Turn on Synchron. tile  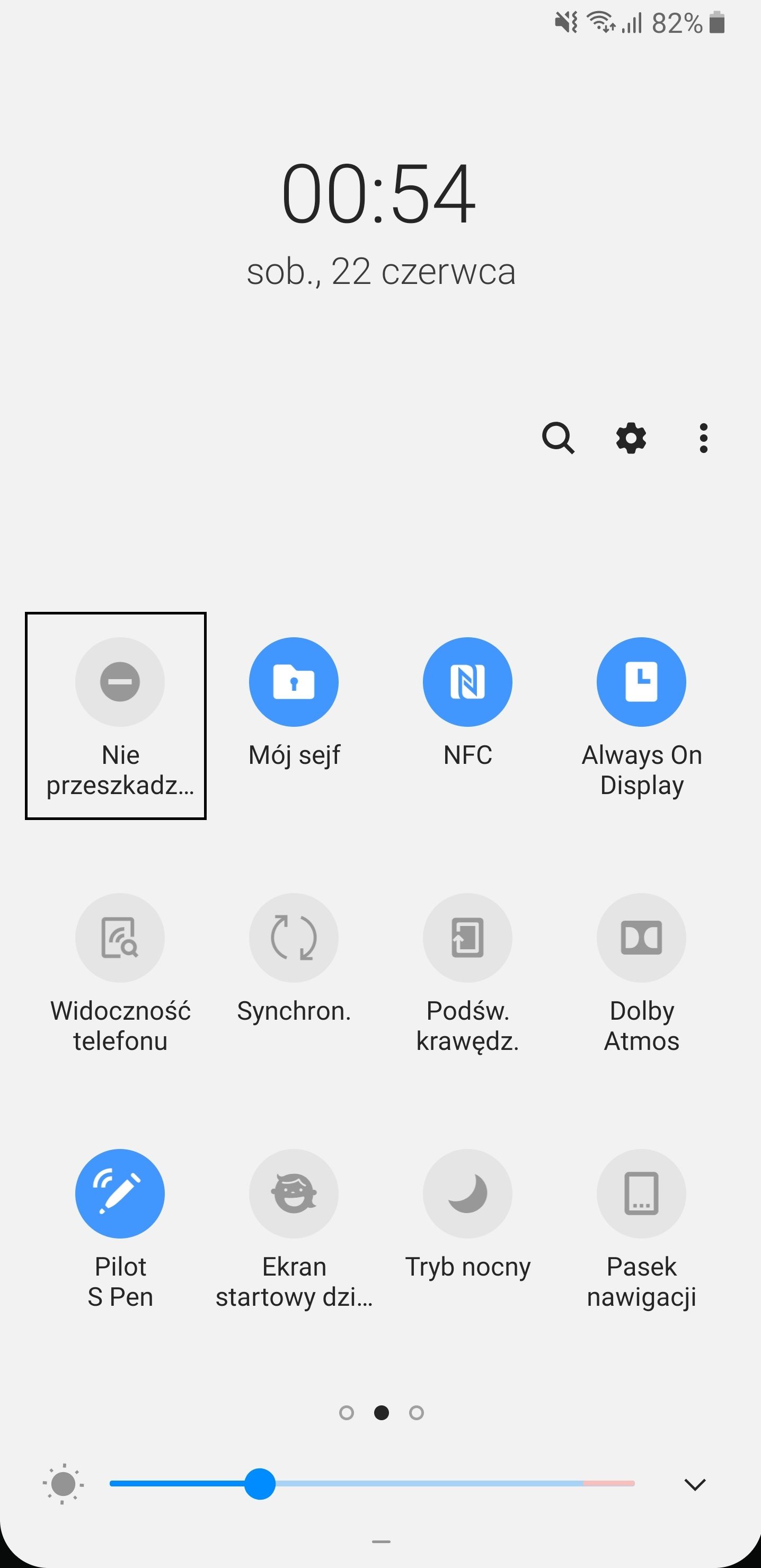tap(294, 938)
